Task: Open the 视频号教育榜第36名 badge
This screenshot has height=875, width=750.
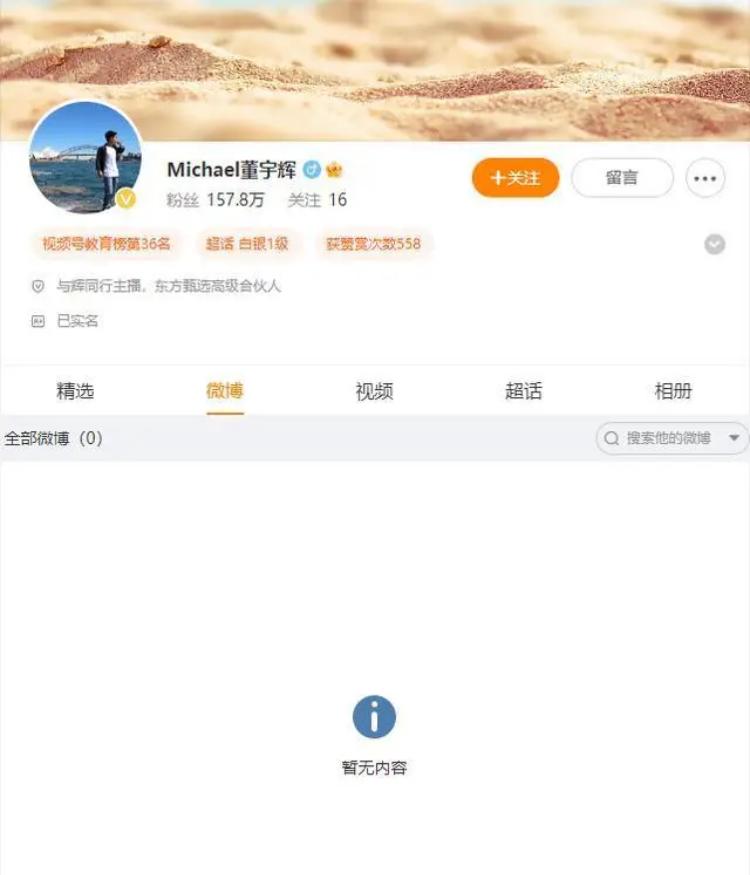Action: point(106,244)
